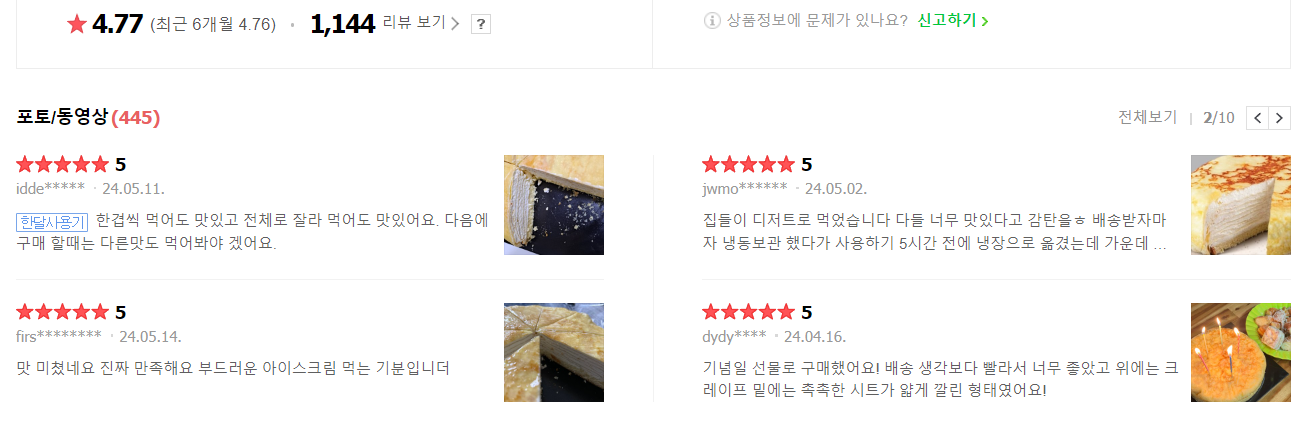Go to next photo review page

1280,118
